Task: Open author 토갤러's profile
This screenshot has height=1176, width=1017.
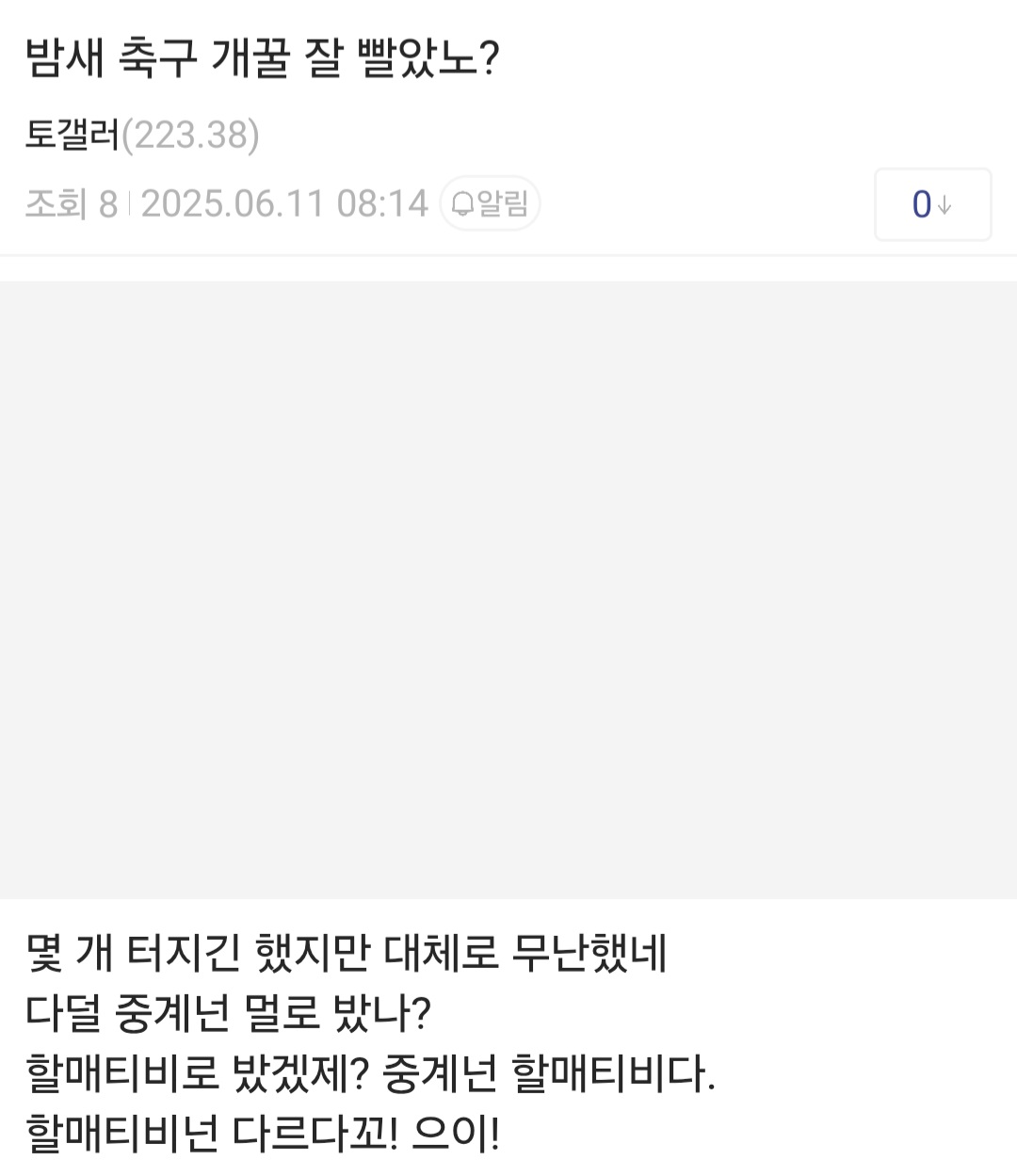Action: (x=73, y=135)
